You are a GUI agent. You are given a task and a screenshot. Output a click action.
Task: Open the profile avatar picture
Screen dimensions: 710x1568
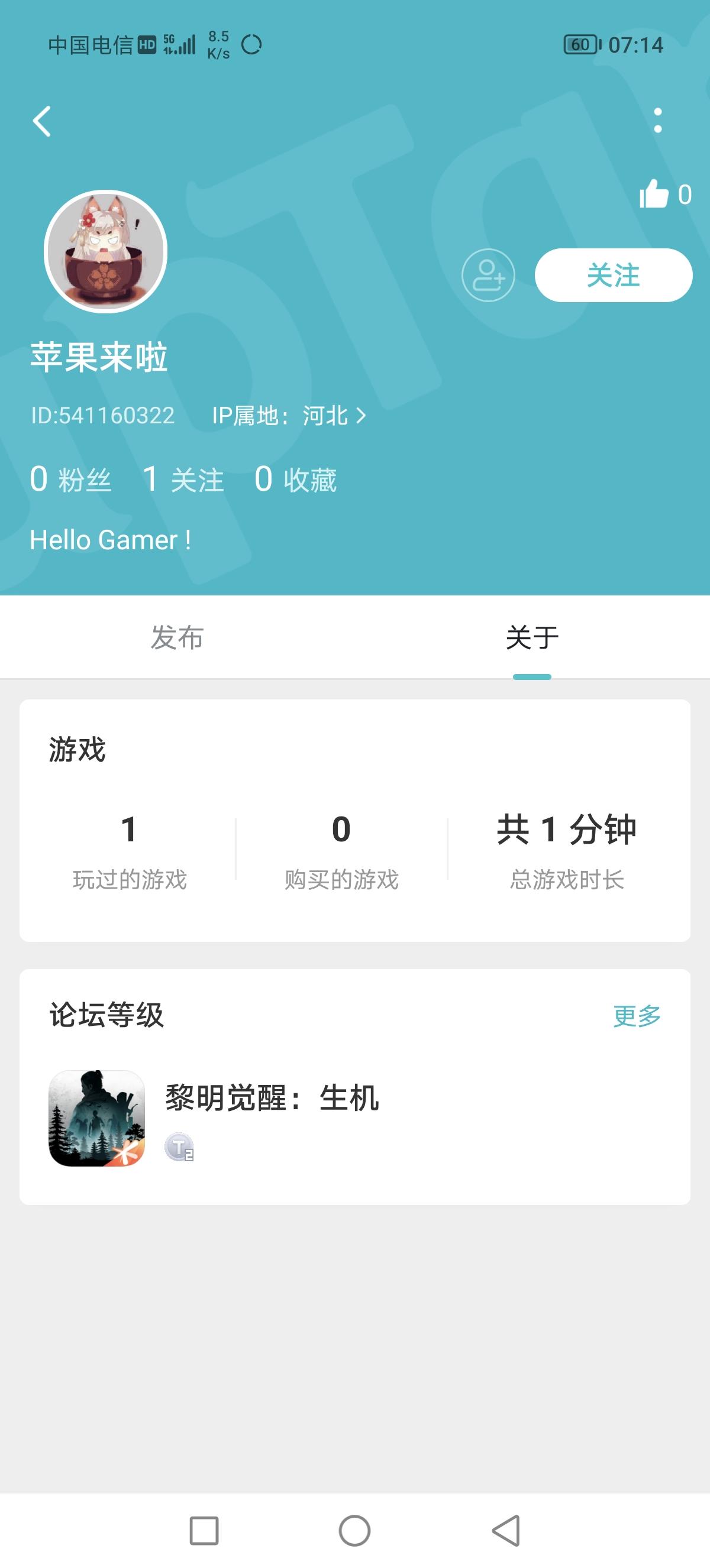tap(105, 251)
